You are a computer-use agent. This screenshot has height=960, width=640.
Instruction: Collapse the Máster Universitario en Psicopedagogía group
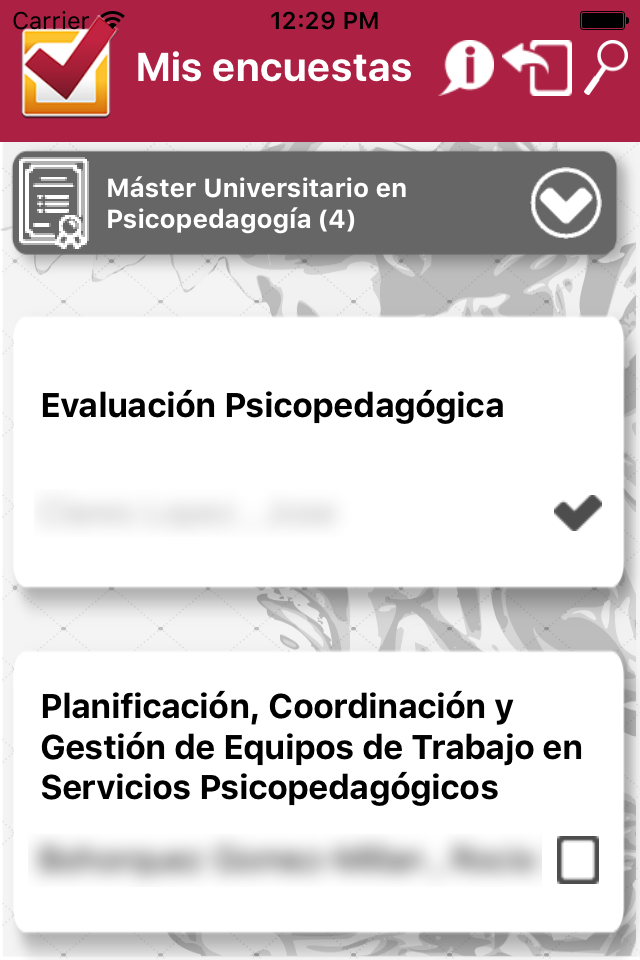pyautogui.click(x=566, y=204)
